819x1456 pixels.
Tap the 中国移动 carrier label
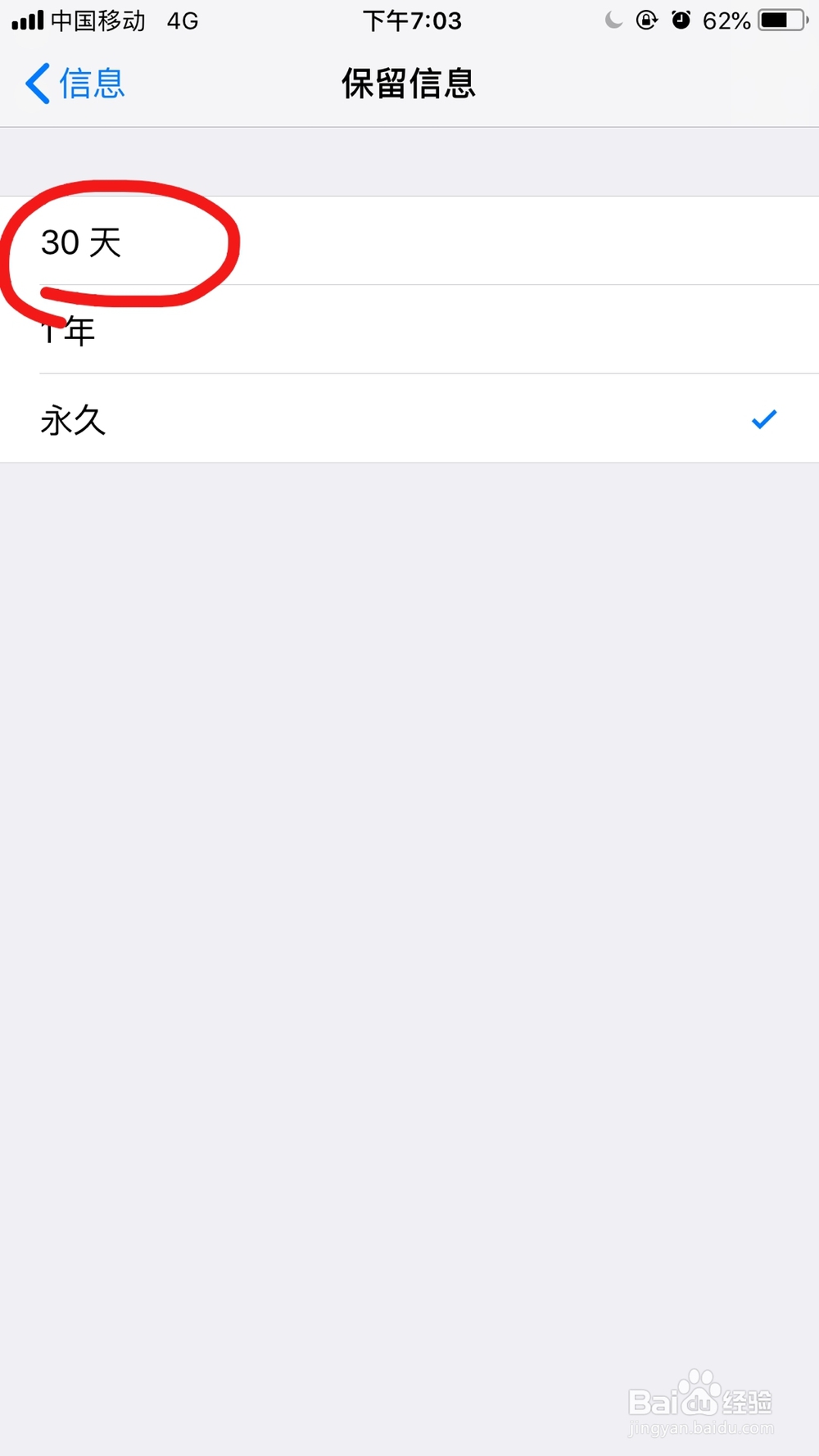98,21
